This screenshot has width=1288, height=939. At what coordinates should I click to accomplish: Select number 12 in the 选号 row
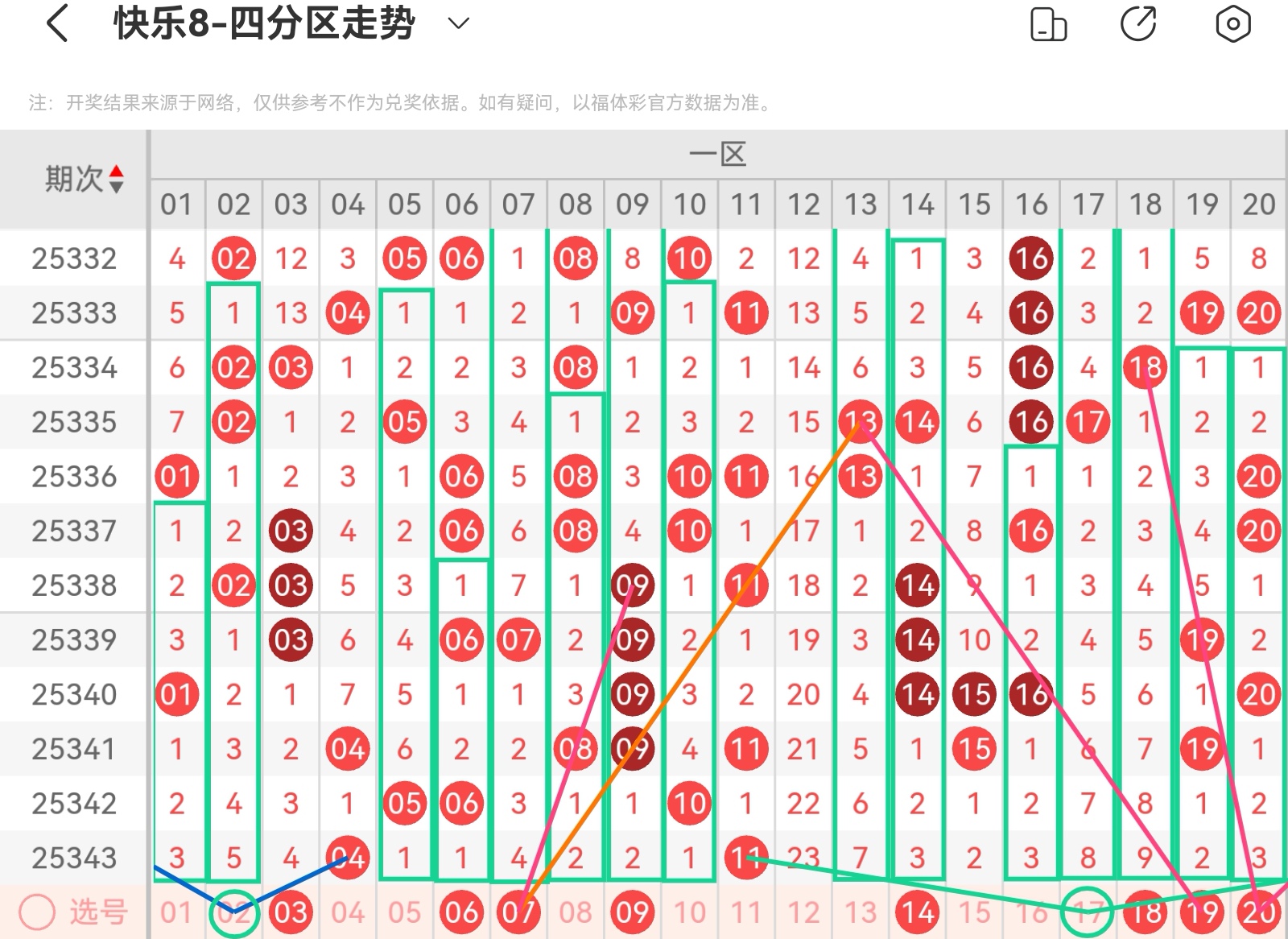[803, 912]
